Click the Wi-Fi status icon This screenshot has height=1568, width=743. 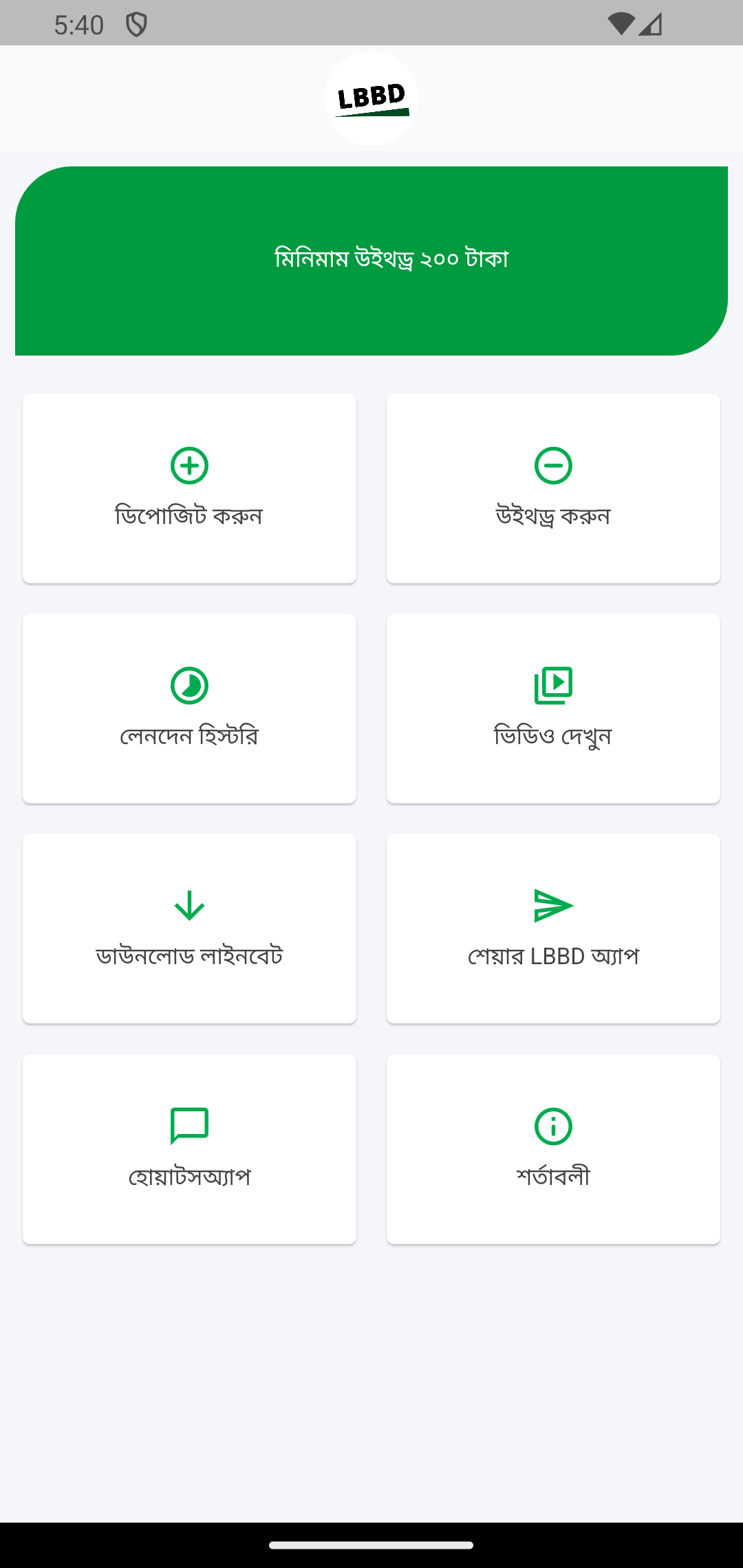click(621, 23)
